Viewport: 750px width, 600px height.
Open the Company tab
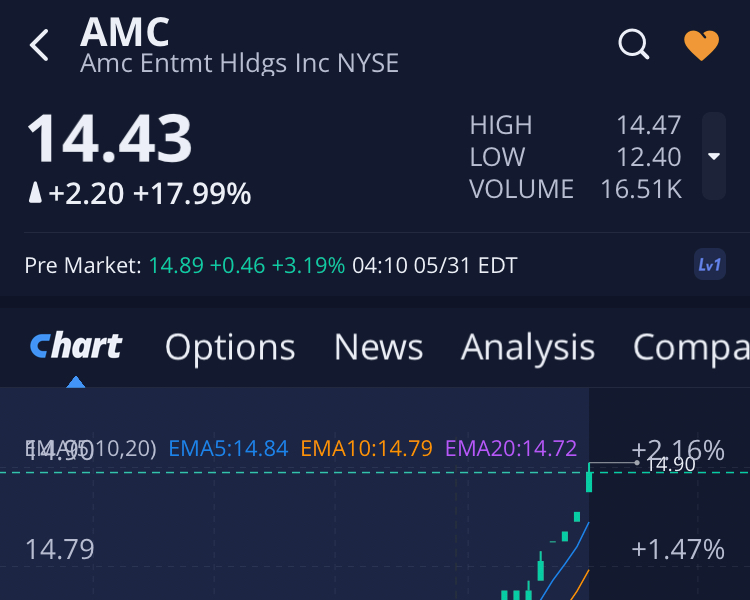tap(690, 347)
